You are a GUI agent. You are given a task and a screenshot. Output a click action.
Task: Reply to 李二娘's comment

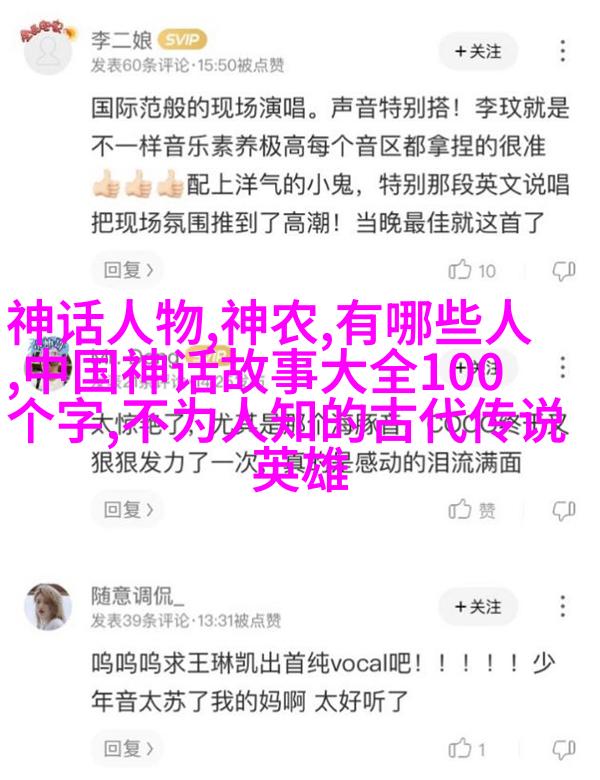tap(127, 269)
